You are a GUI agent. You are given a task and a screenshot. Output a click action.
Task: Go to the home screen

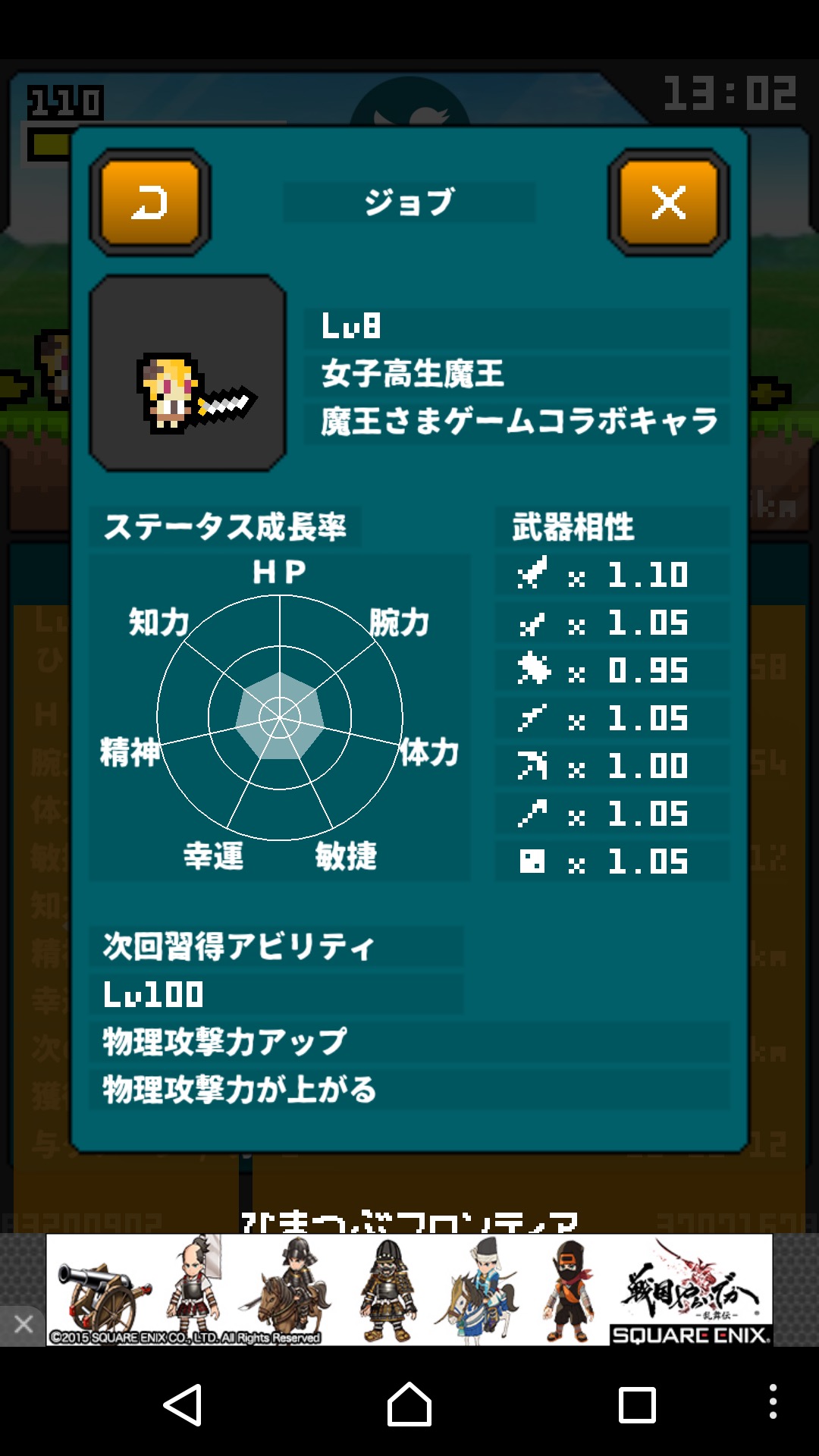pyautogui.click(x=409, y=1404)
